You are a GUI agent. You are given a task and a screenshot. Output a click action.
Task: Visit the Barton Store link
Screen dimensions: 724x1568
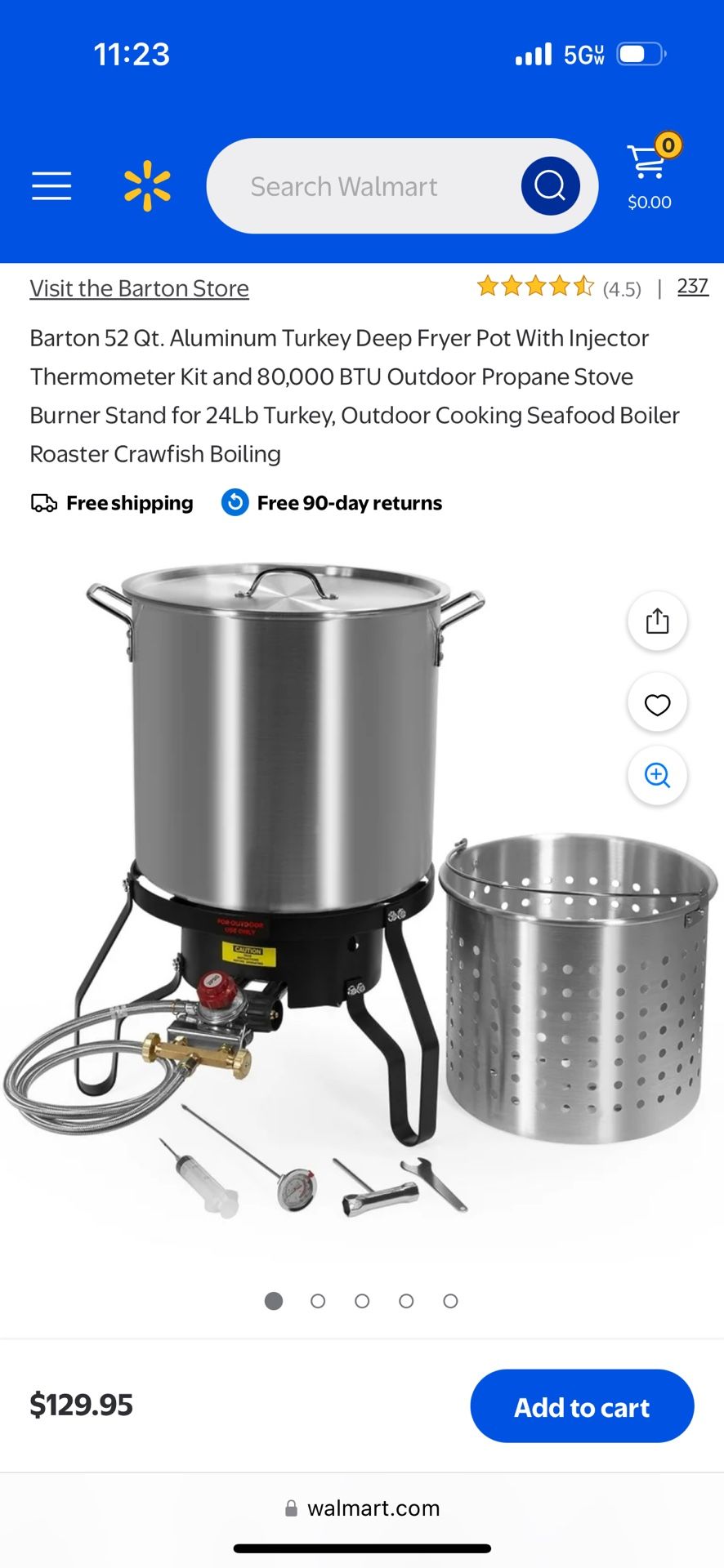coord(140,288)
